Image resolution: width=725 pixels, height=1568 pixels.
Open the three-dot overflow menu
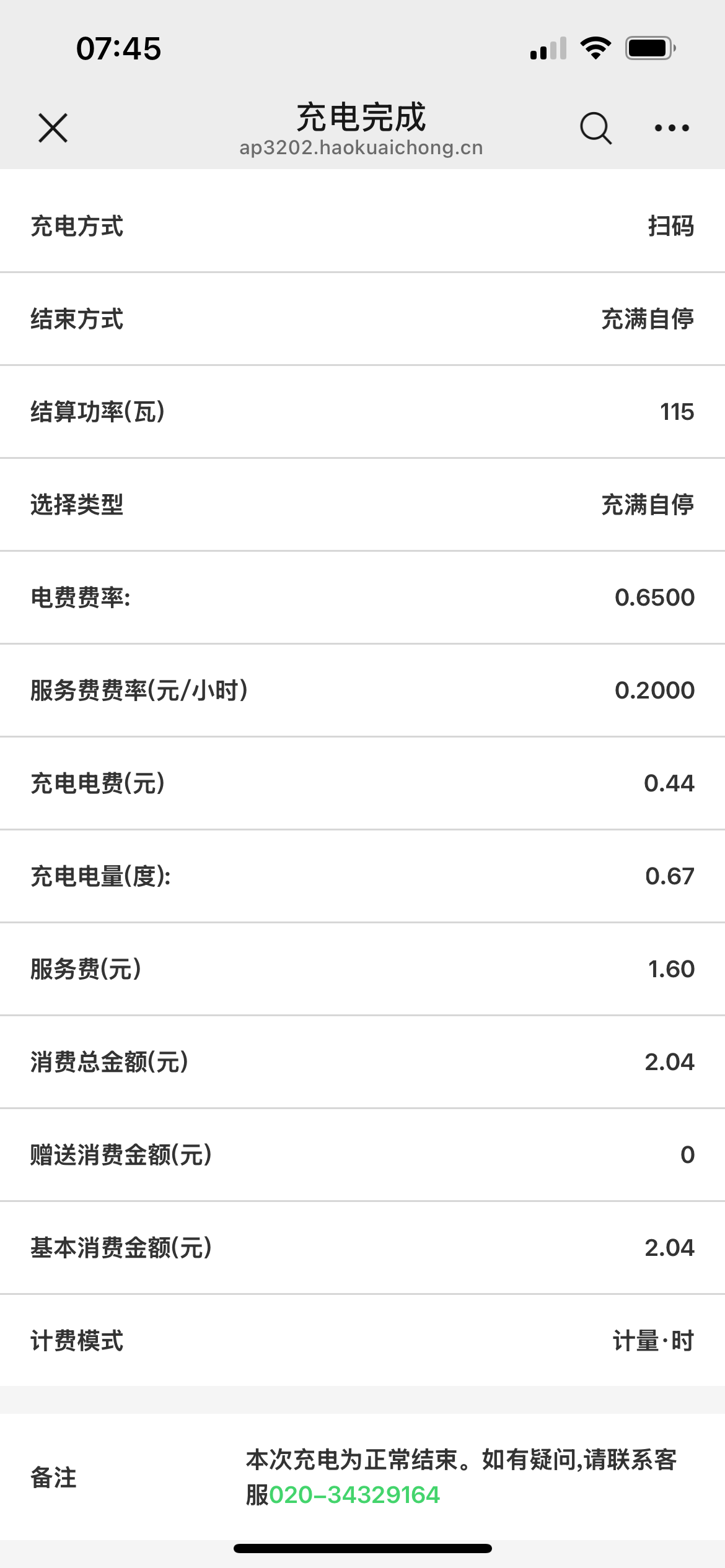672,128
